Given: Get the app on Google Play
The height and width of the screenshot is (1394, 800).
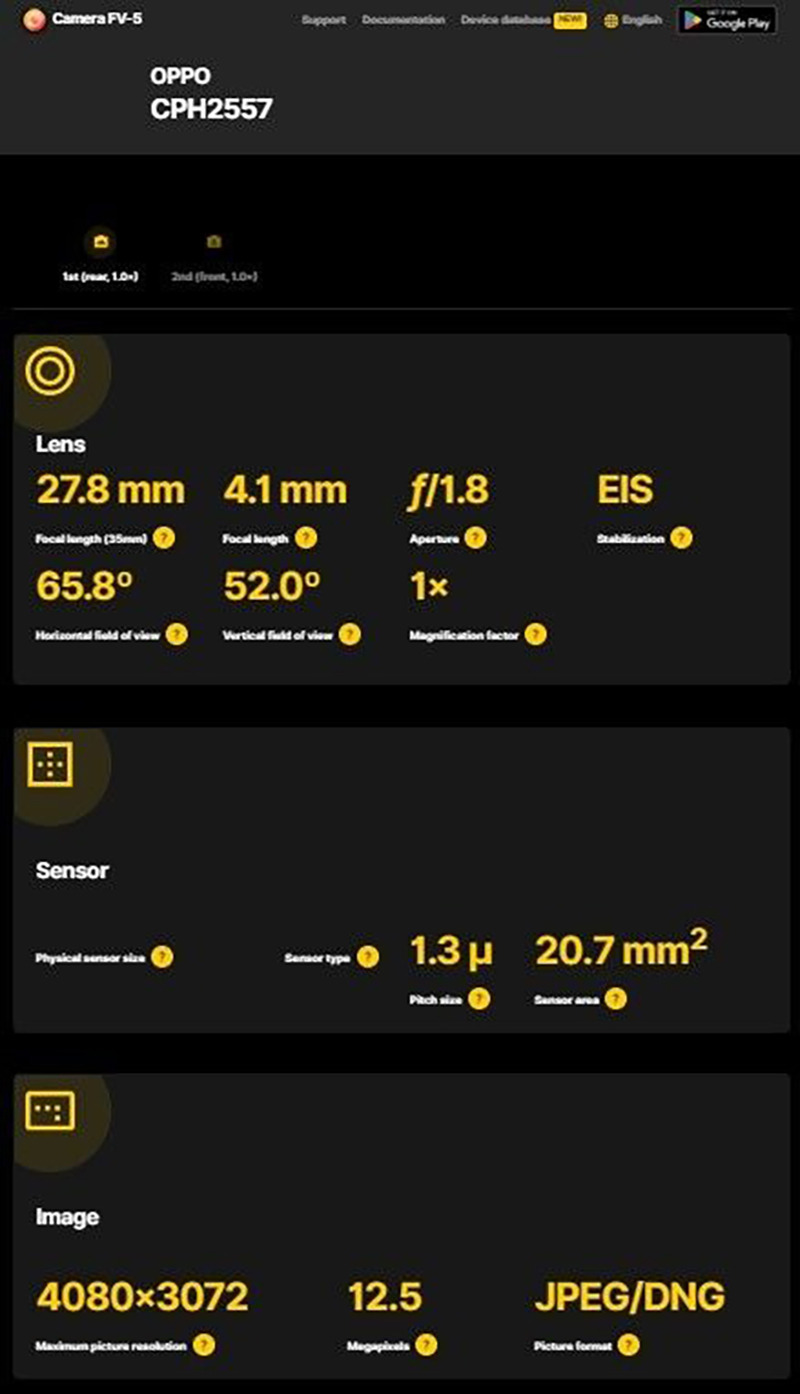Looking at the screenshot, I should [x=727, y=20].
